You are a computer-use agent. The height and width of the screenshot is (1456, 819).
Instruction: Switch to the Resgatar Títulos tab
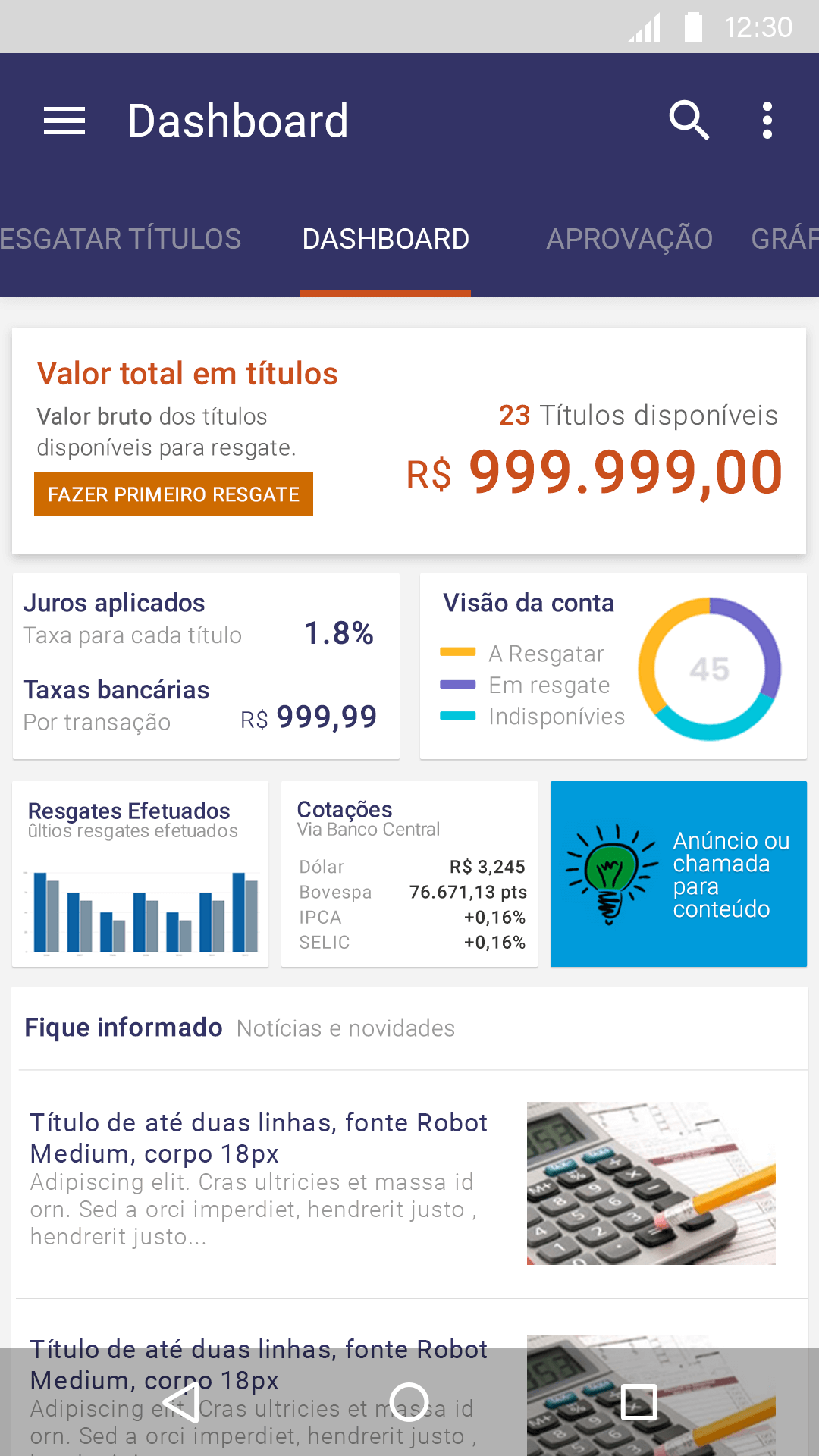(121, 240)
